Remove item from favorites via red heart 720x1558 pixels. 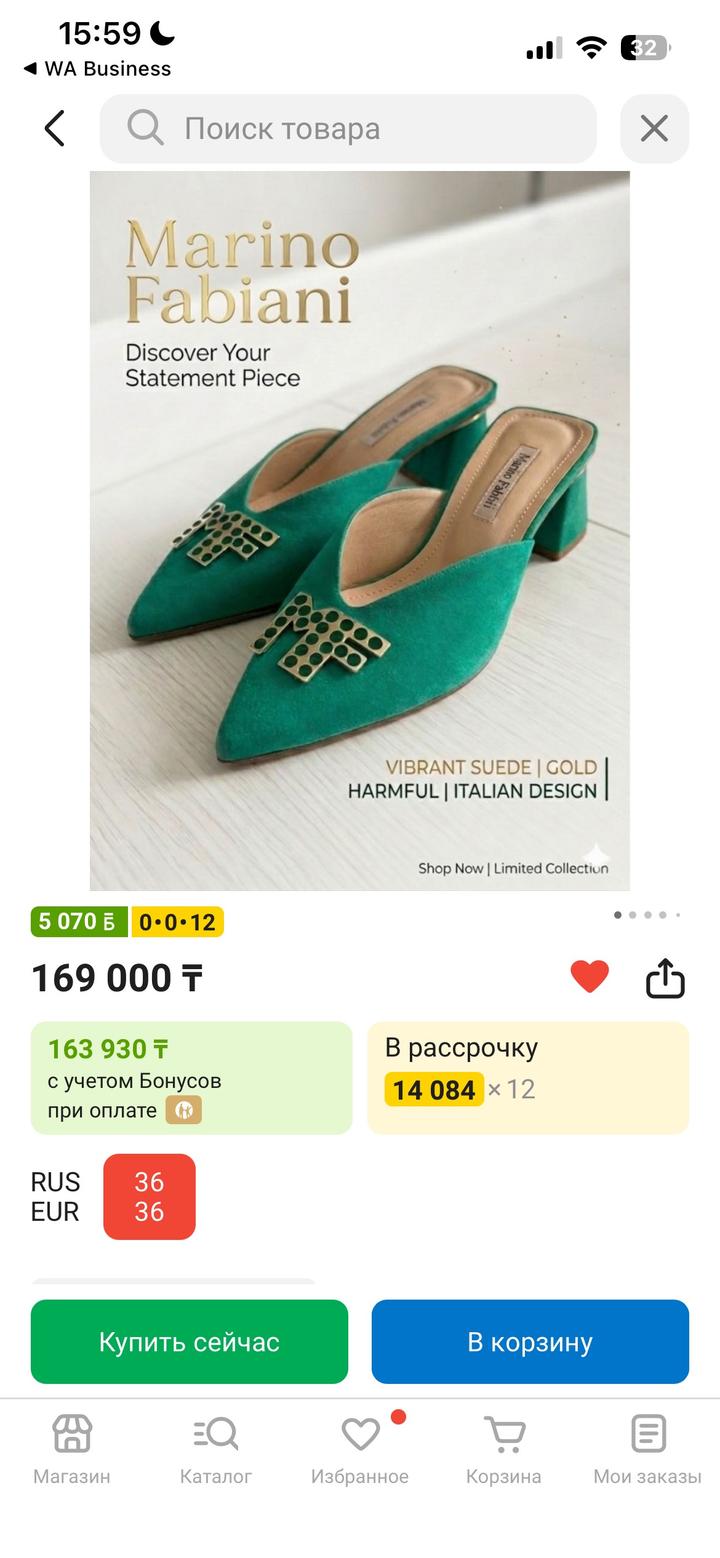tap(590, 976)
